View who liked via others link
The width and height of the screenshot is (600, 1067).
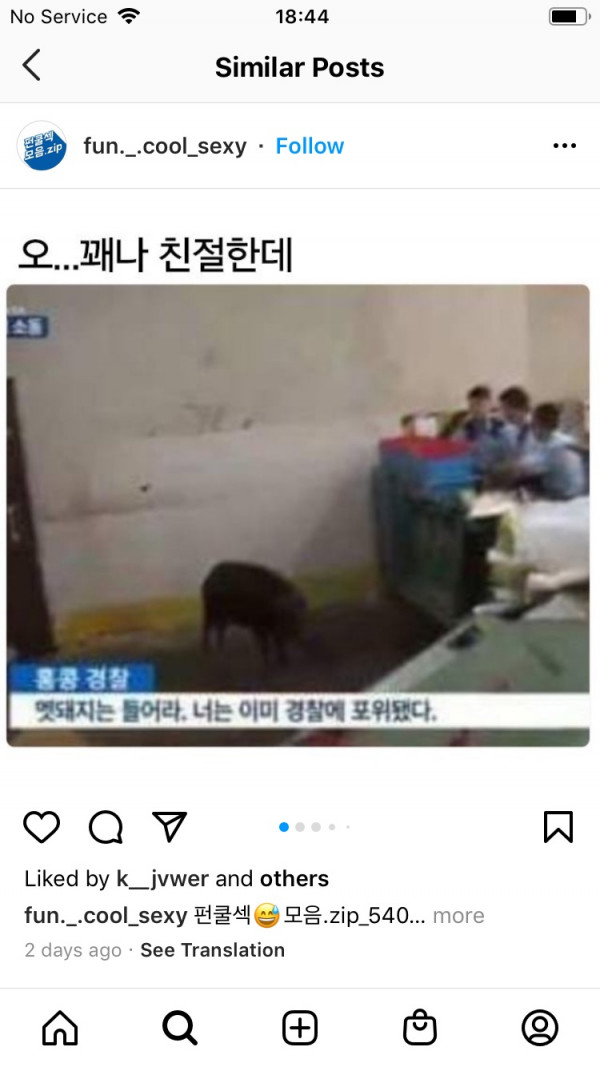click(294, 879)
